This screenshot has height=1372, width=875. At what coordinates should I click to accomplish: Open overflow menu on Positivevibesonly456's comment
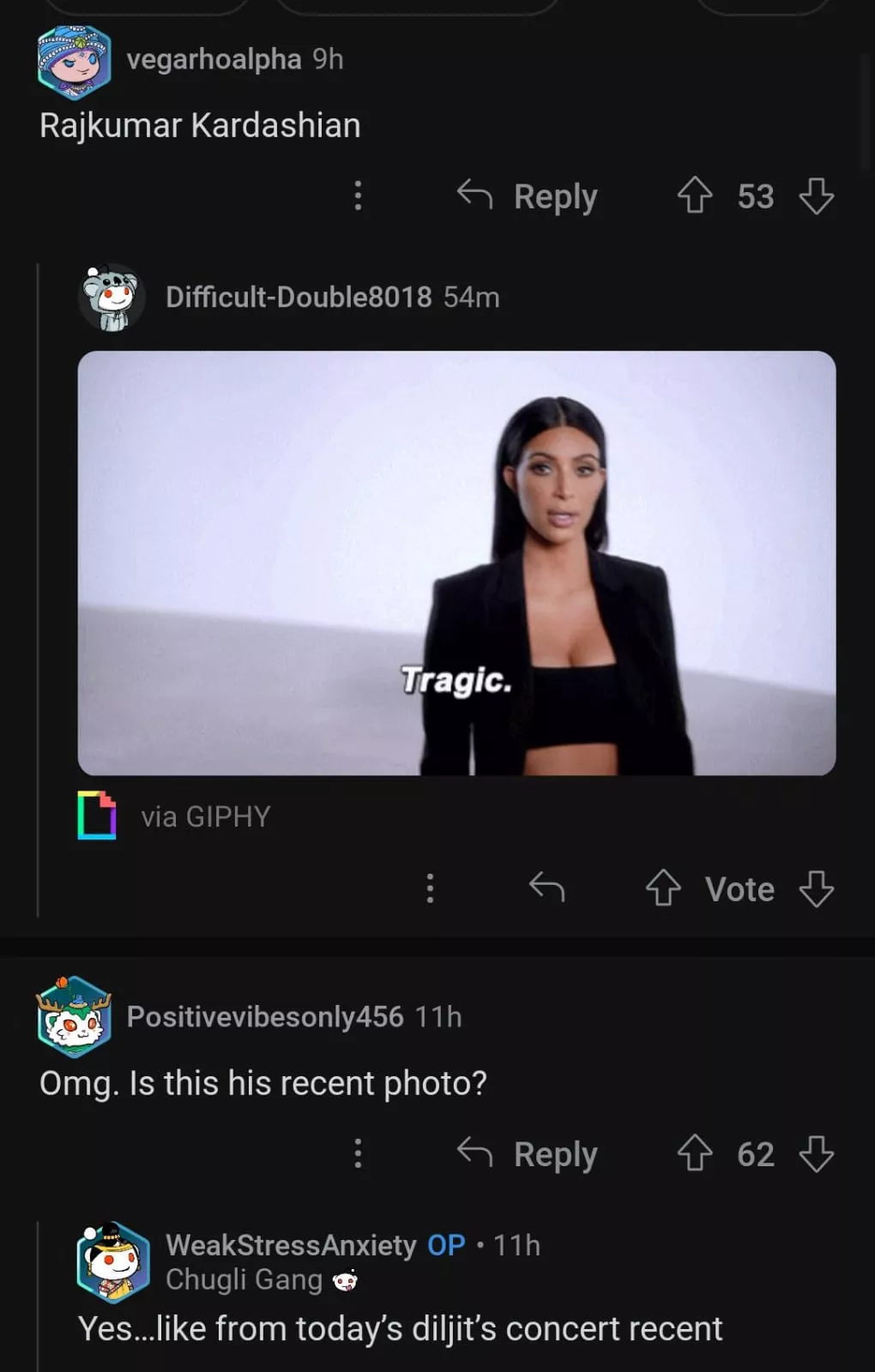pos(358,1153)
